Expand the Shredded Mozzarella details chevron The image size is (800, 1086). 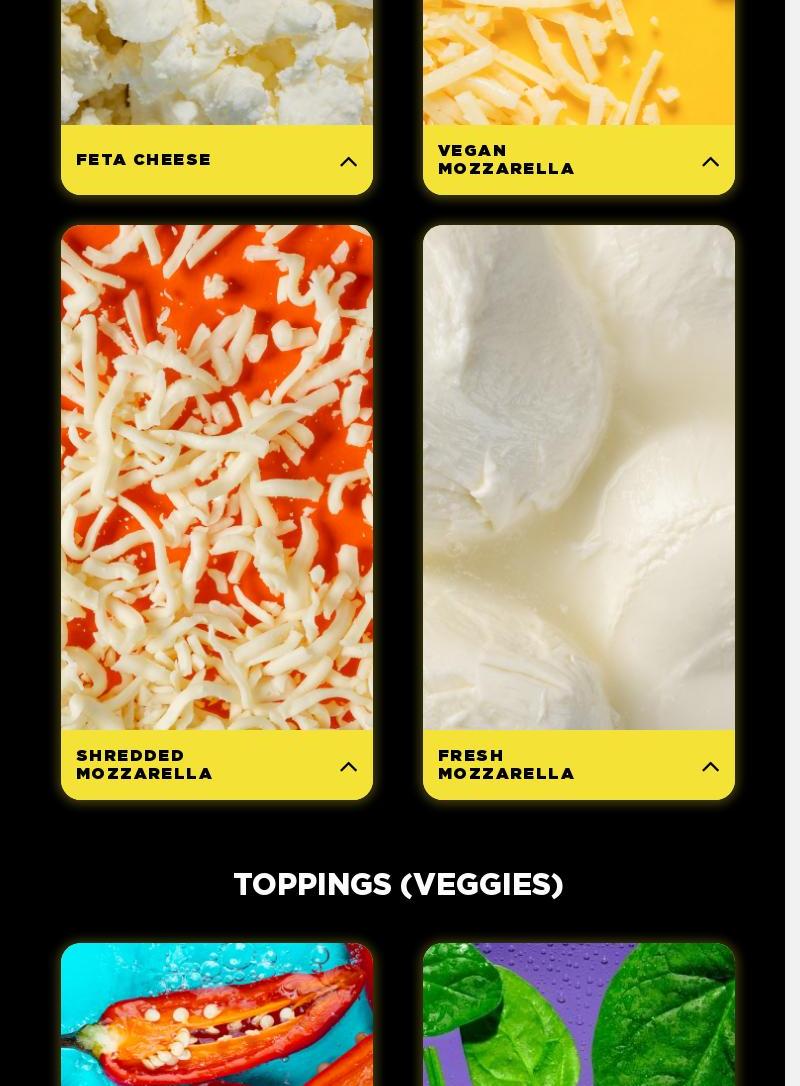[348, 767]
